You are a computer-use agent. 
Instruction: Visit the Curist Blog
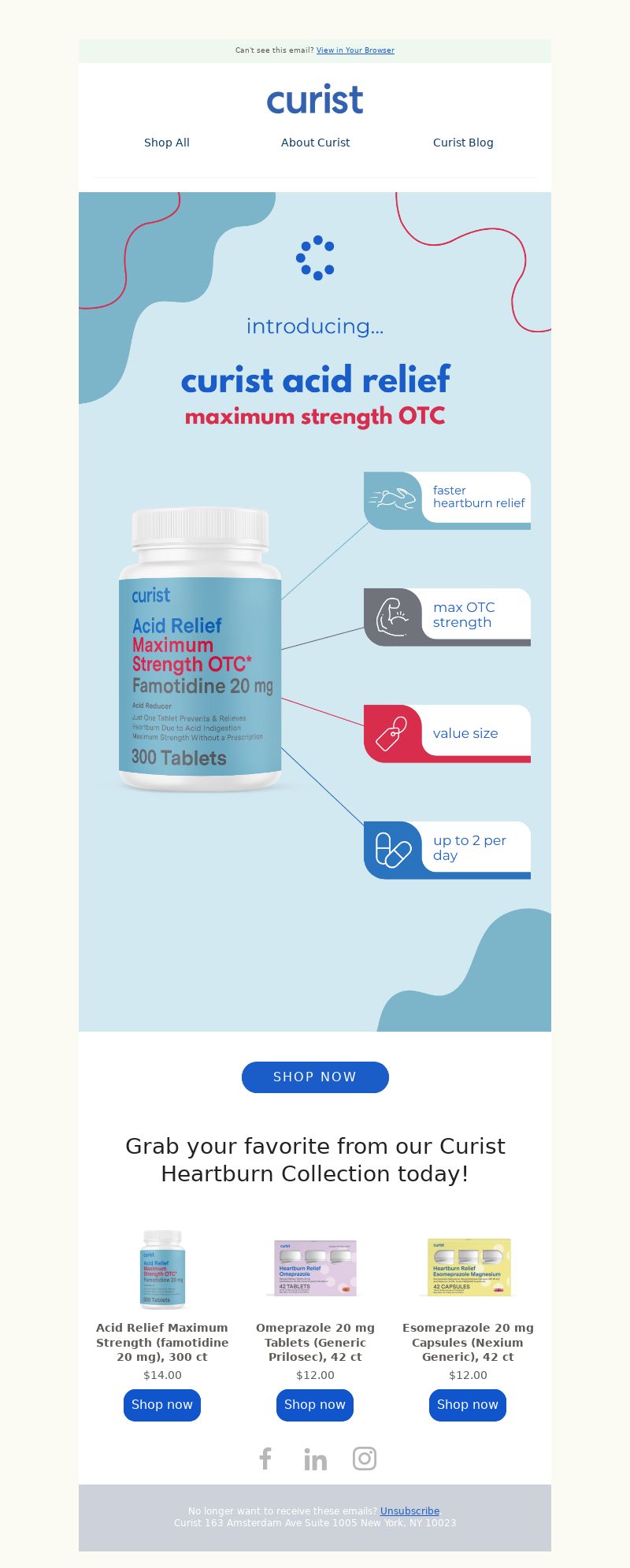[463, 143]
